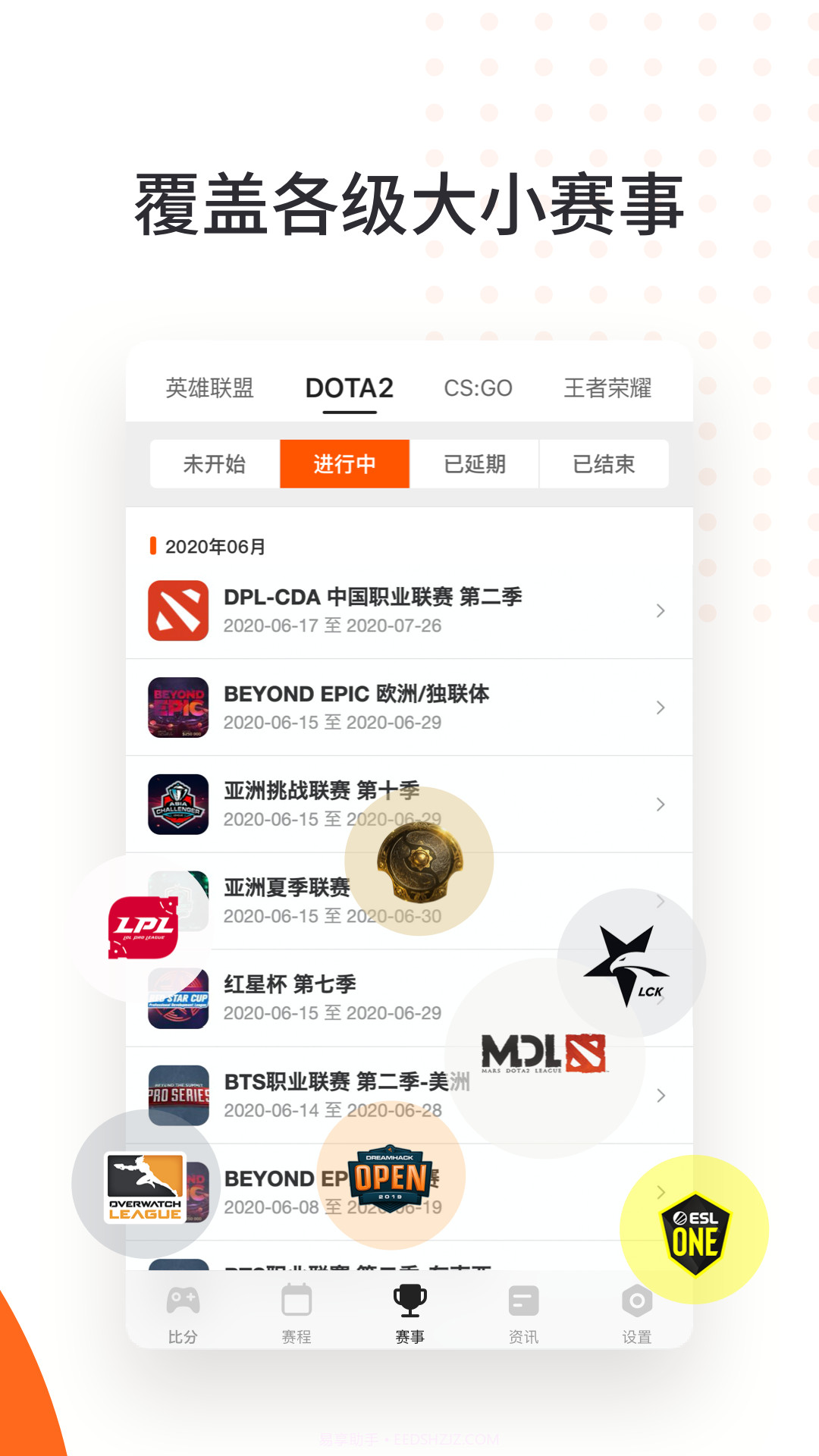
Task: Switch to the DOTA2 tab
Action: 350,388
